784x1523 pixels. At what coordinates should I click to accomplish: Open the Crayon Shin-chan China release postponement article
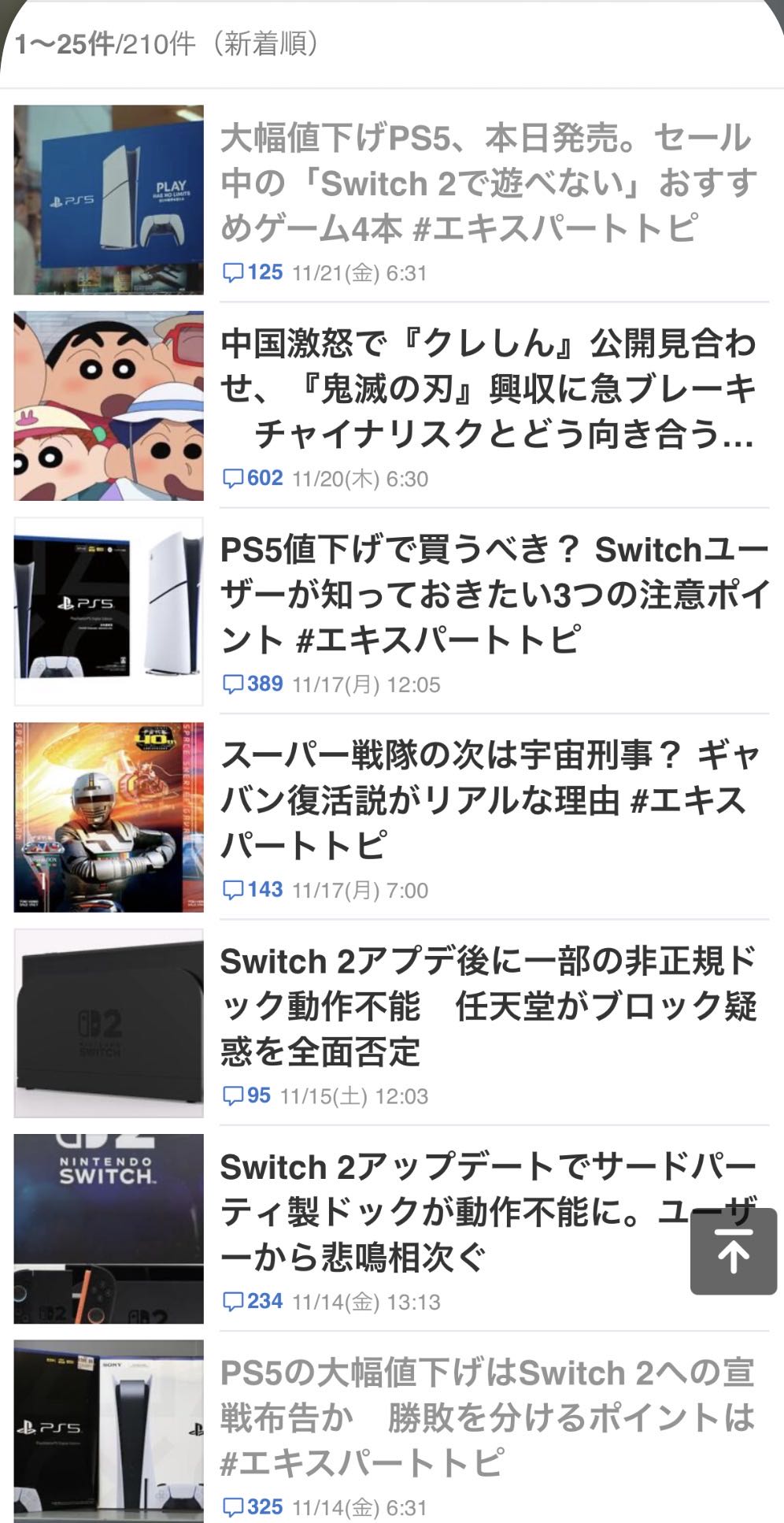[x=488, y=388]
